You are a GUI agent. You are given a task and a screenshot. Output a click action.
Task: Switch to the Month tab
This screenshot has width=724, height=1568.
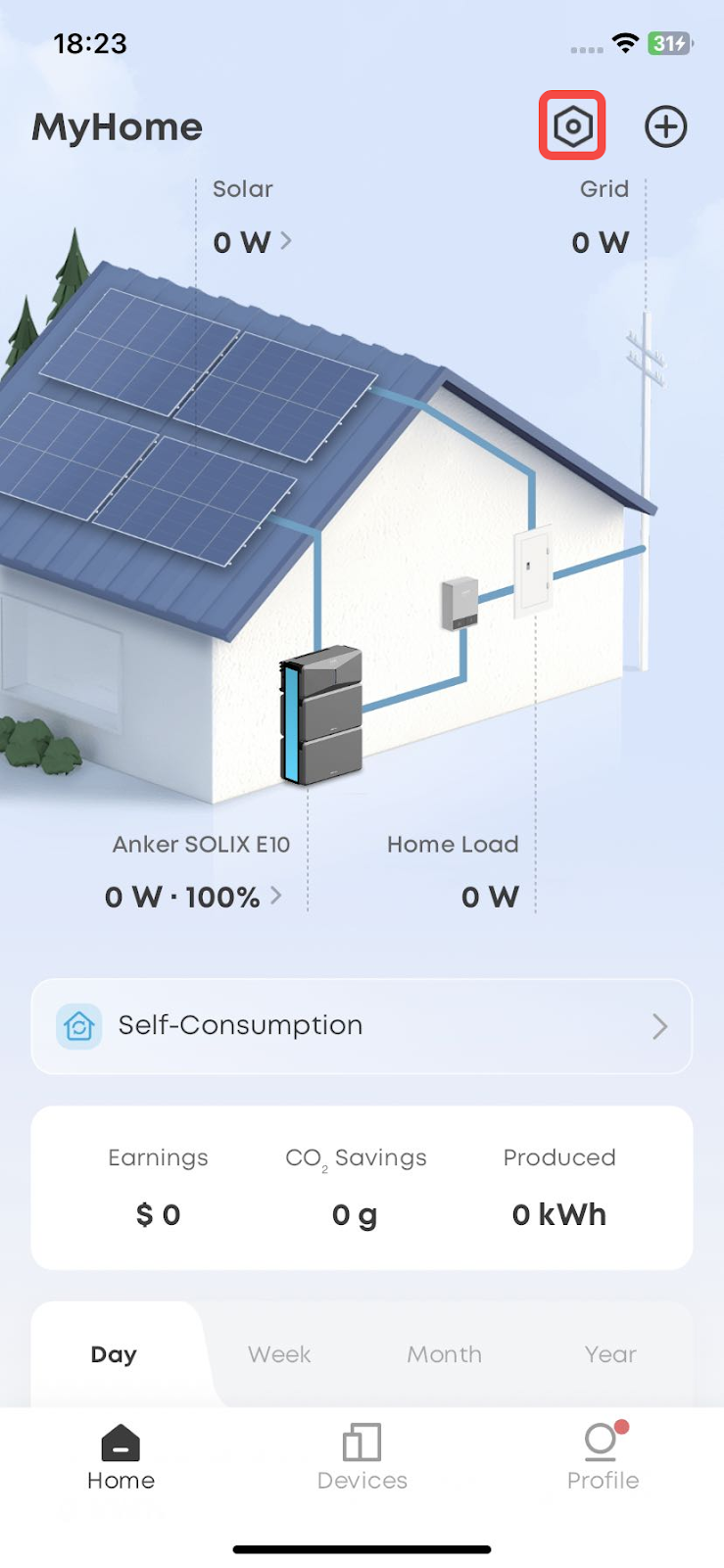coord(445,1354)
